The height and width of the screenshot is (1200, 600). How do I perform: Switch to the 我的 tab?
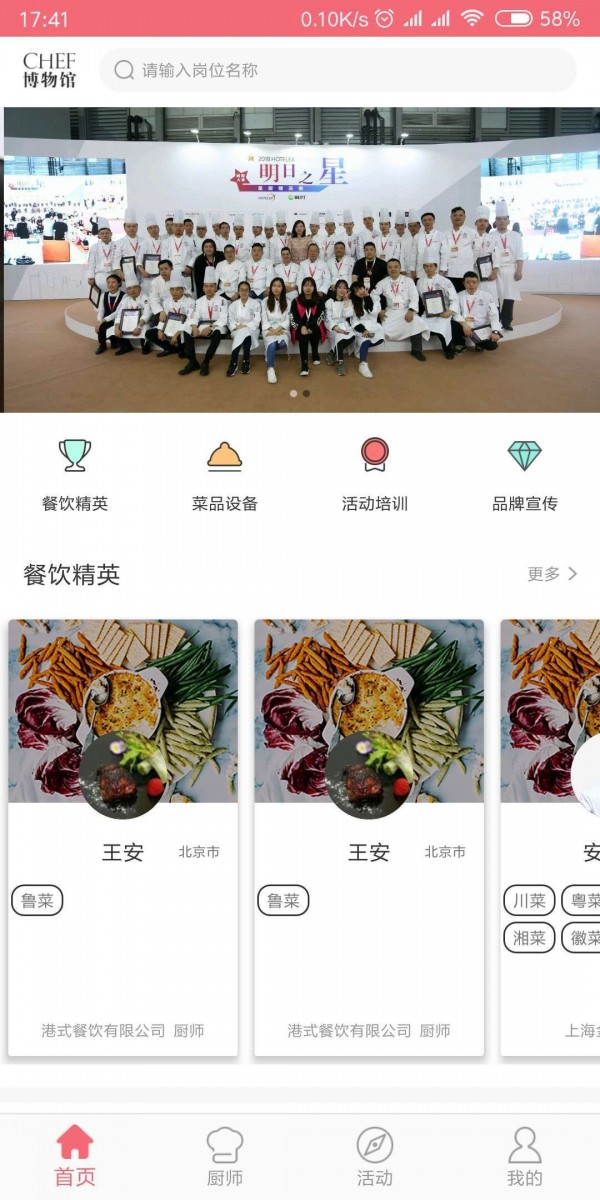pyautogui.click(x=524, y=1157)
